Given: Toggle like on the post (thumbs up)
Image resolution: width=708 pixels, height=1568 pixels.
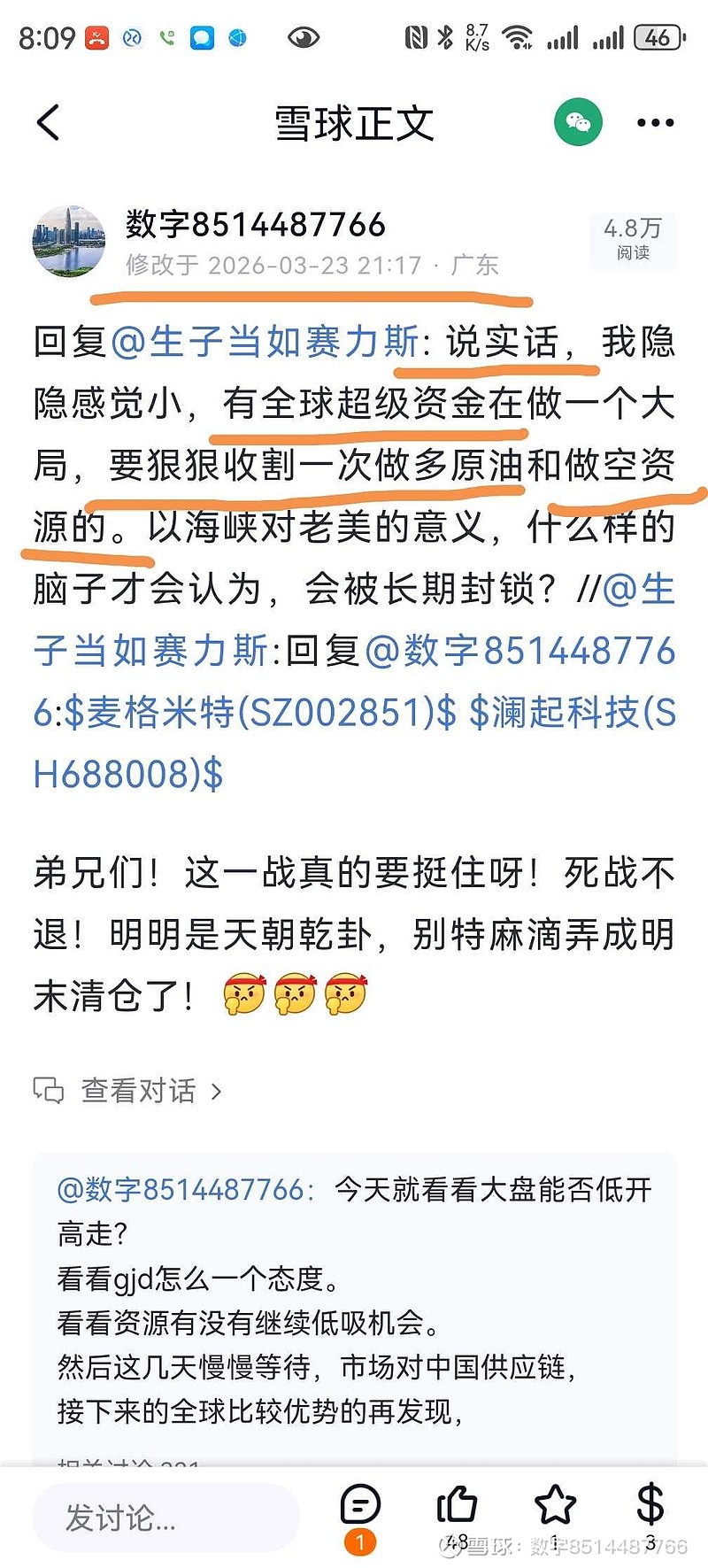Looking at the screenshot, I should click(x=457, y=1505).
